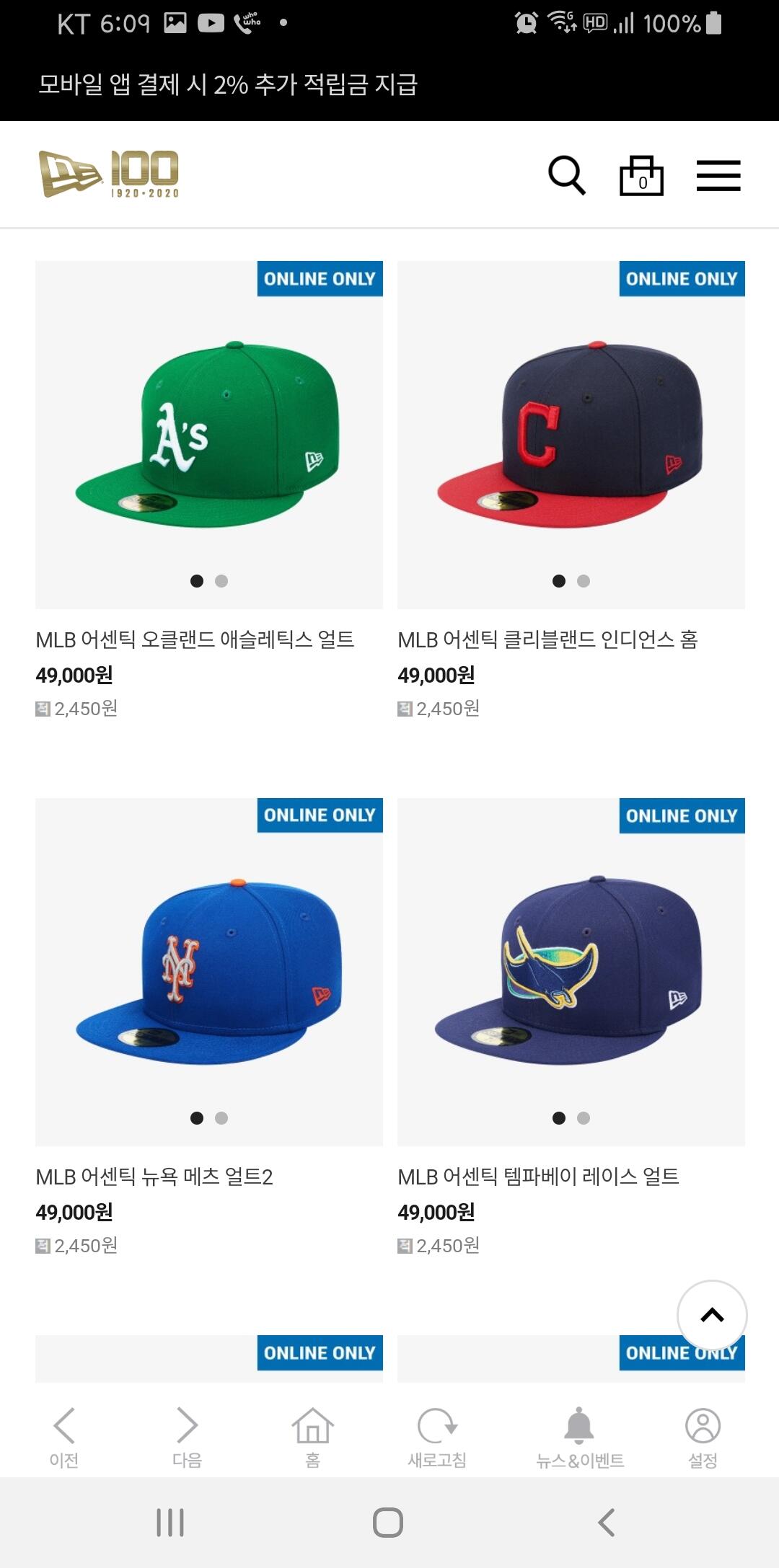Open the shopping cart
Viewport: 779px width, 1568px height.
(641, 175)
